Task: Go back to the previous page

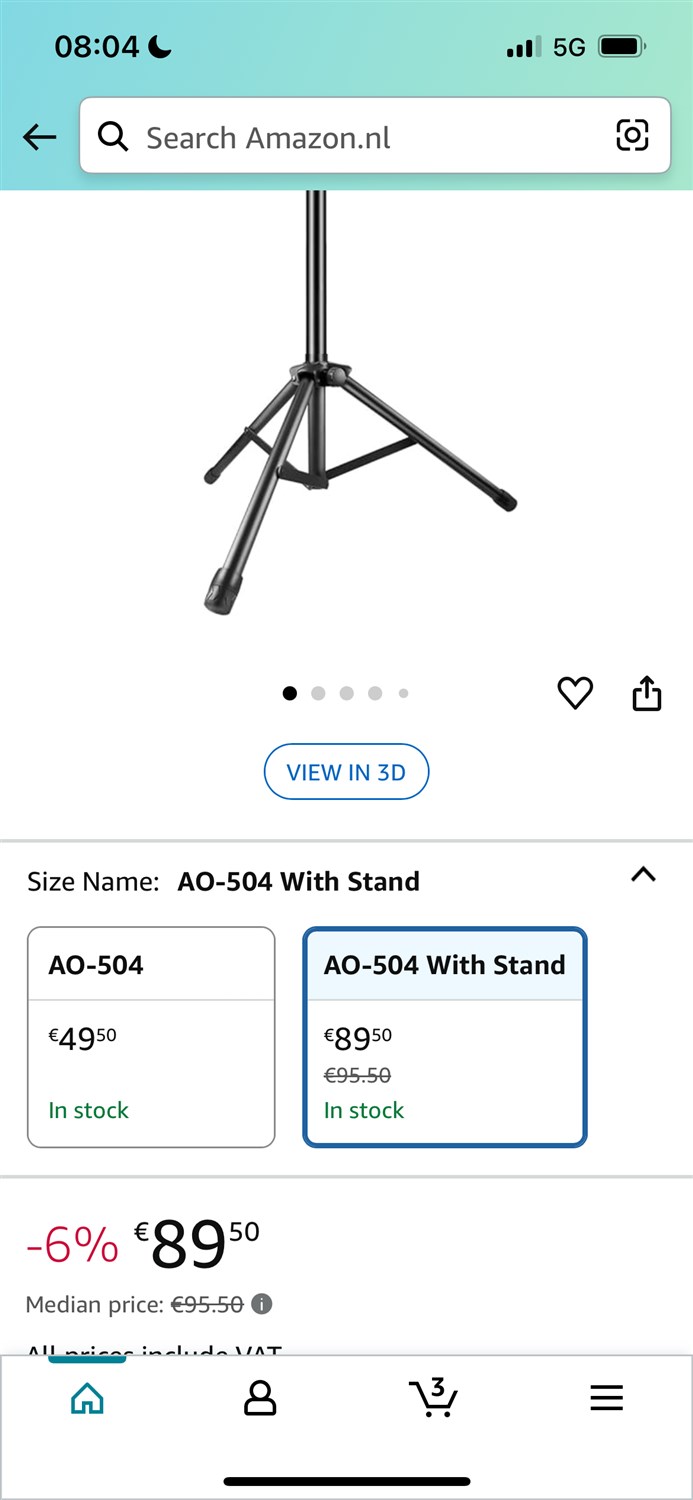Action: (x=39, y=137)
